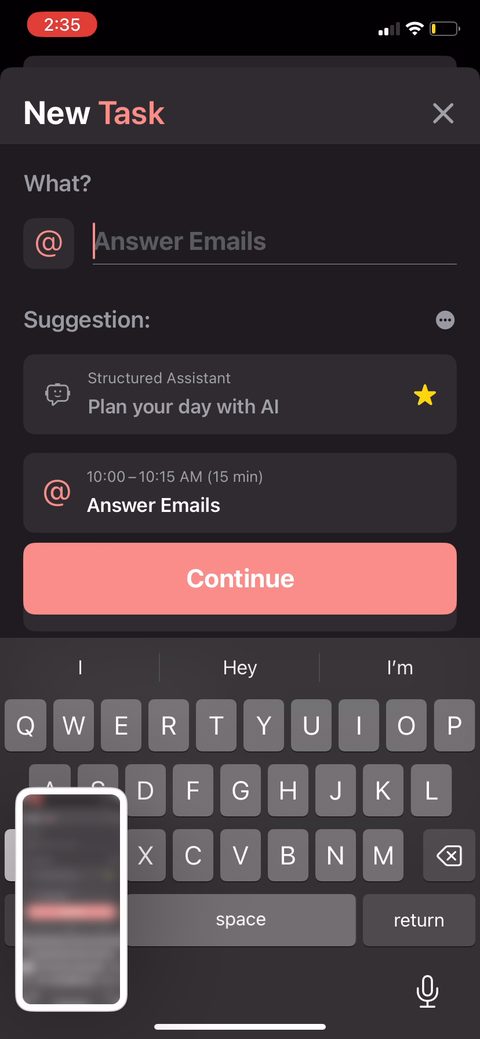Close the New Task sheet
The image size is (480, 1039).
pyautogui.click(x=443, y=113)
